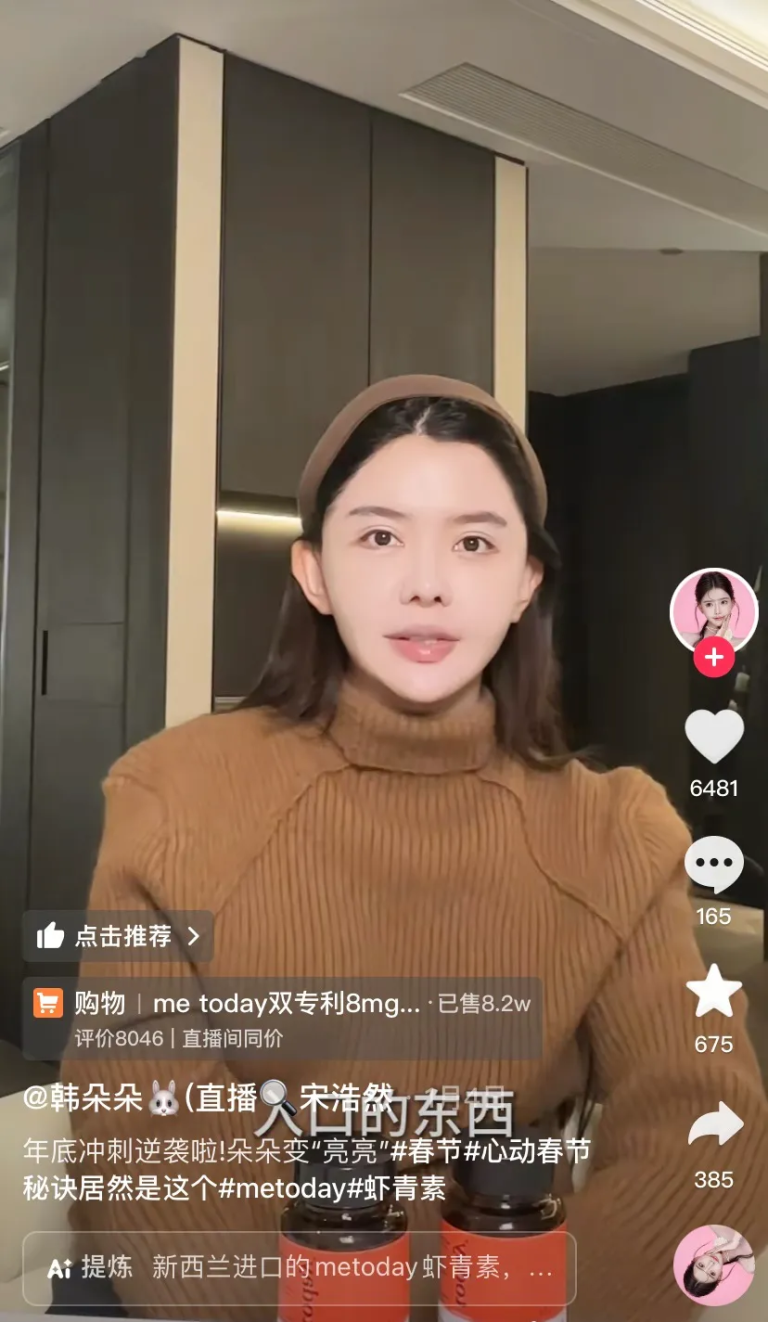Follow the creator with the plus button

click(x=713, y=658)
